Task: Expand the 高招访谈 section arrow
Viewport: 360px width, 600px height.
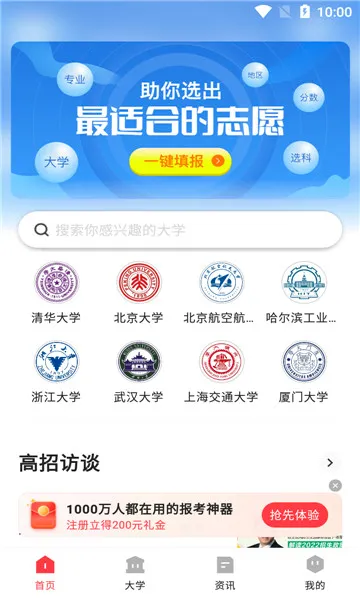Action: [330, 463]
